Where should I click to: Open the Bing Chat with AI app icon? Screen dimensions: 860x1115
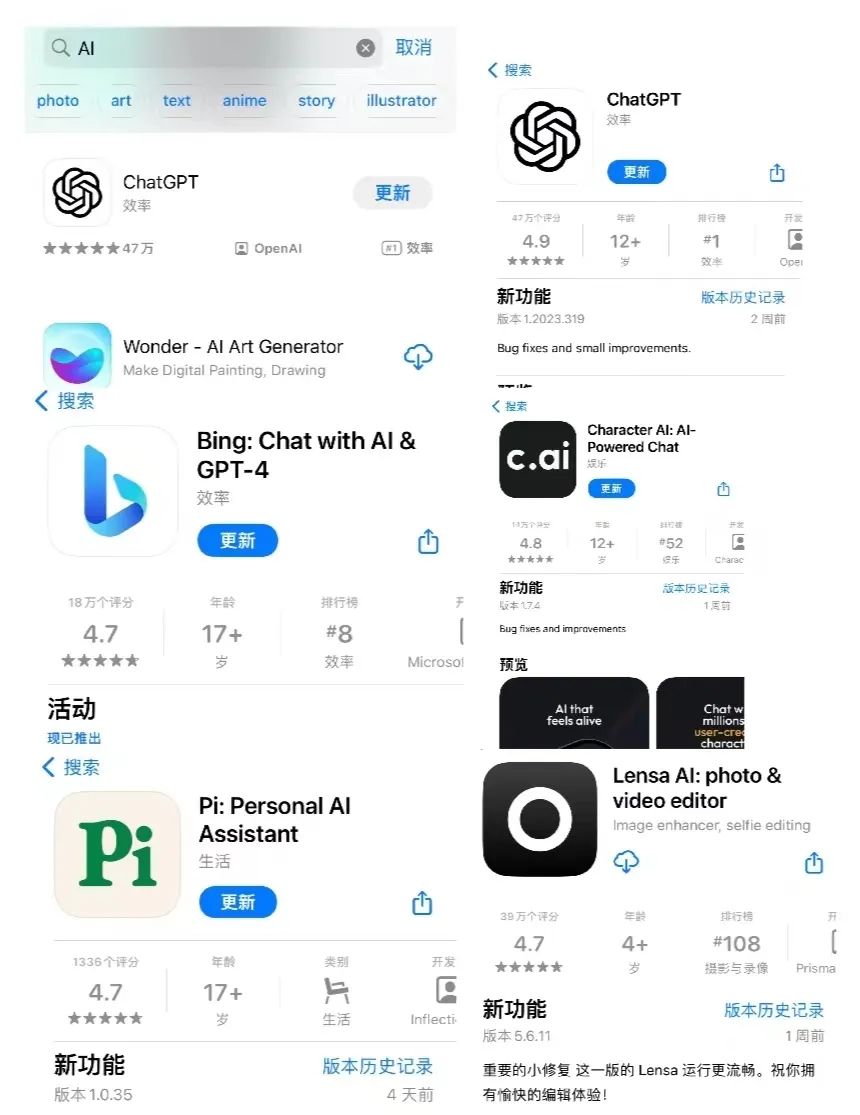point(112,491)
